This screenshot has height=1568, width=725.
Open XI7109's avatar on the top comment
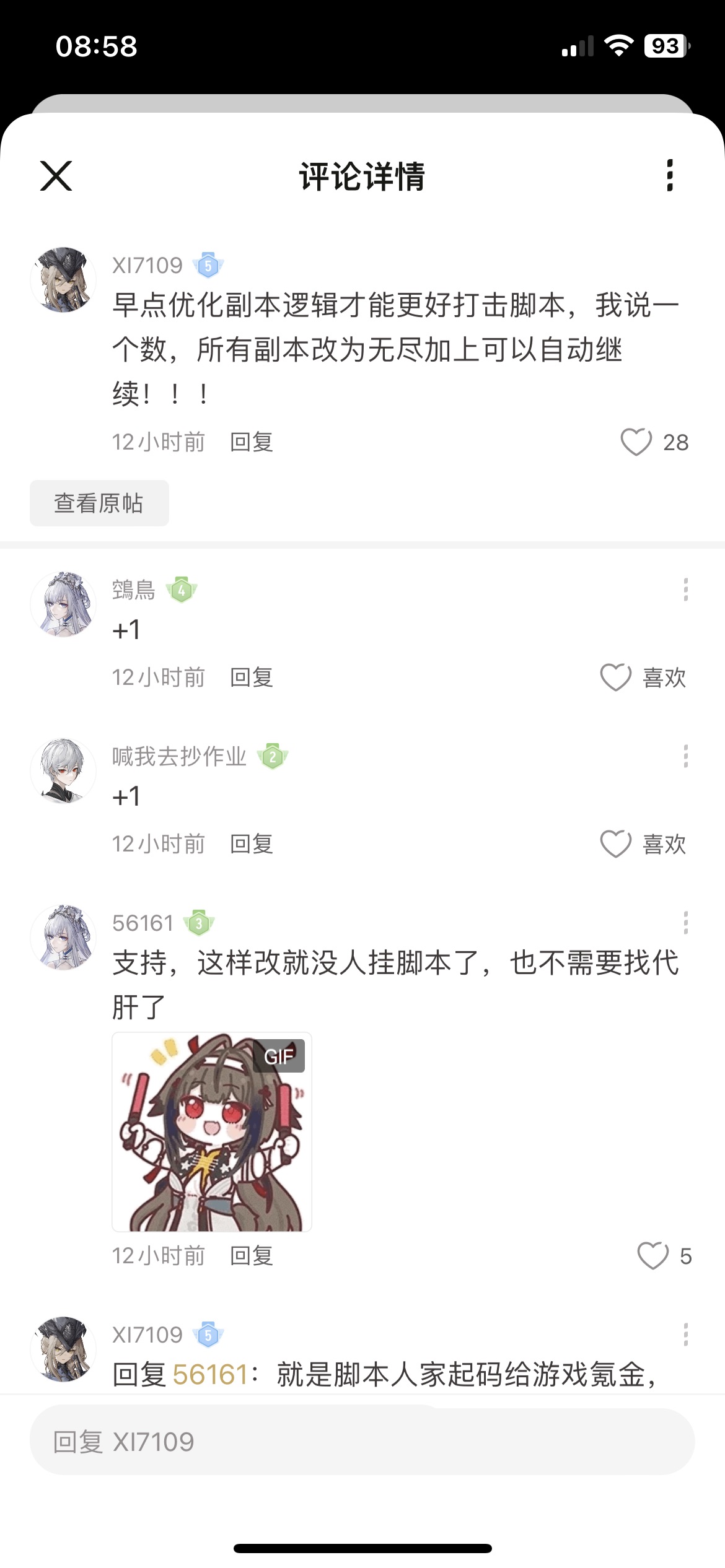63,280
